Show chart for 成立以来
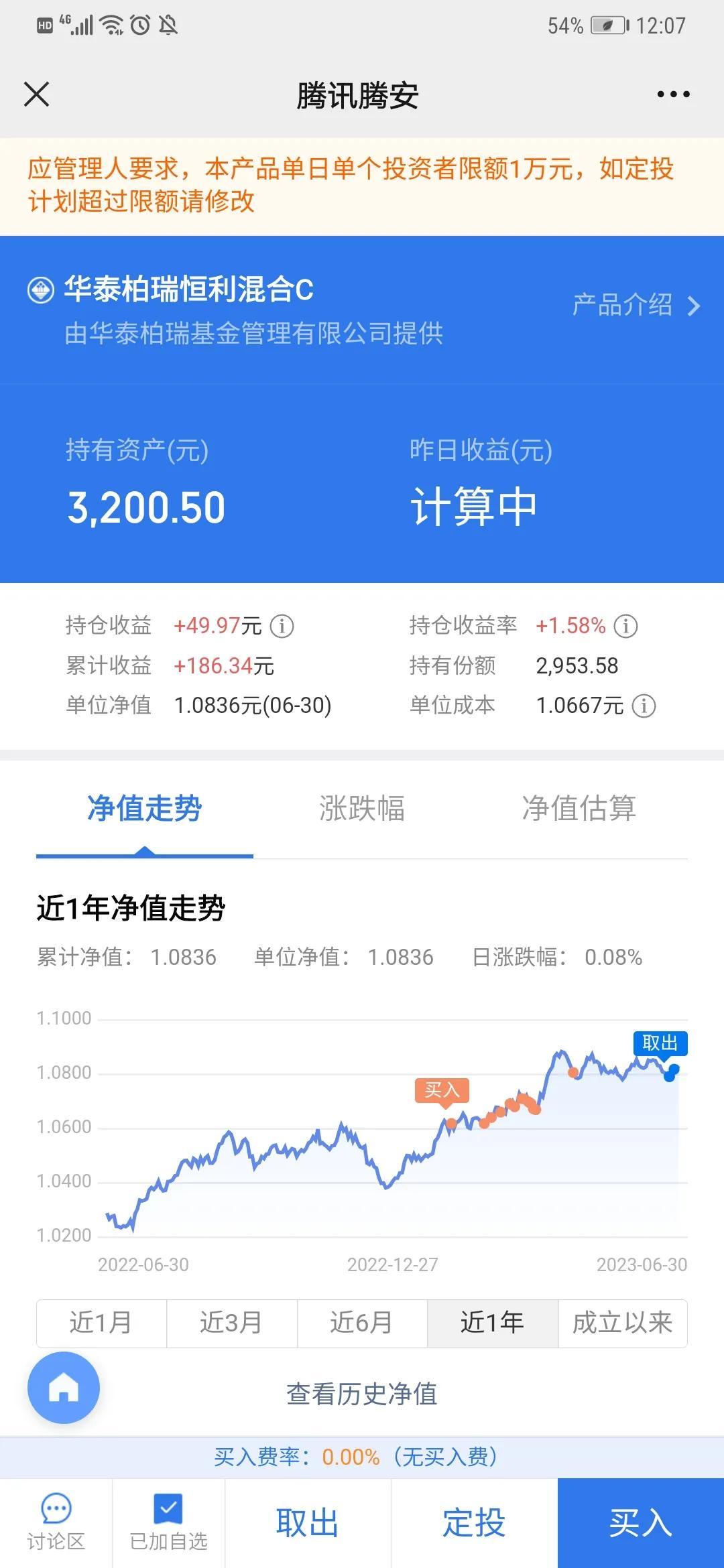 pos(622,1323)
